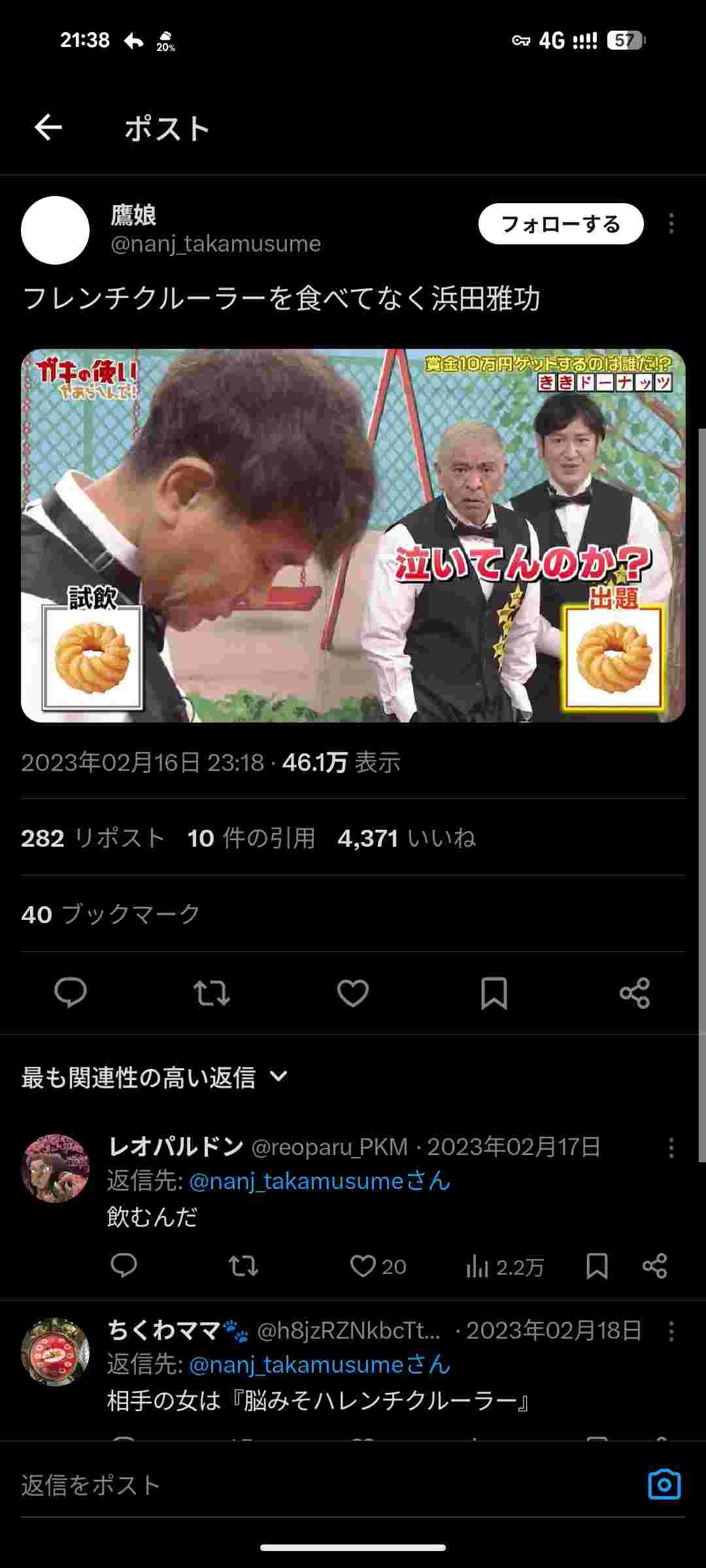This screenshot has width=706, height=1568.
Task: Open 鷹娘's profile picture
Action: click(x=56, y=230)
